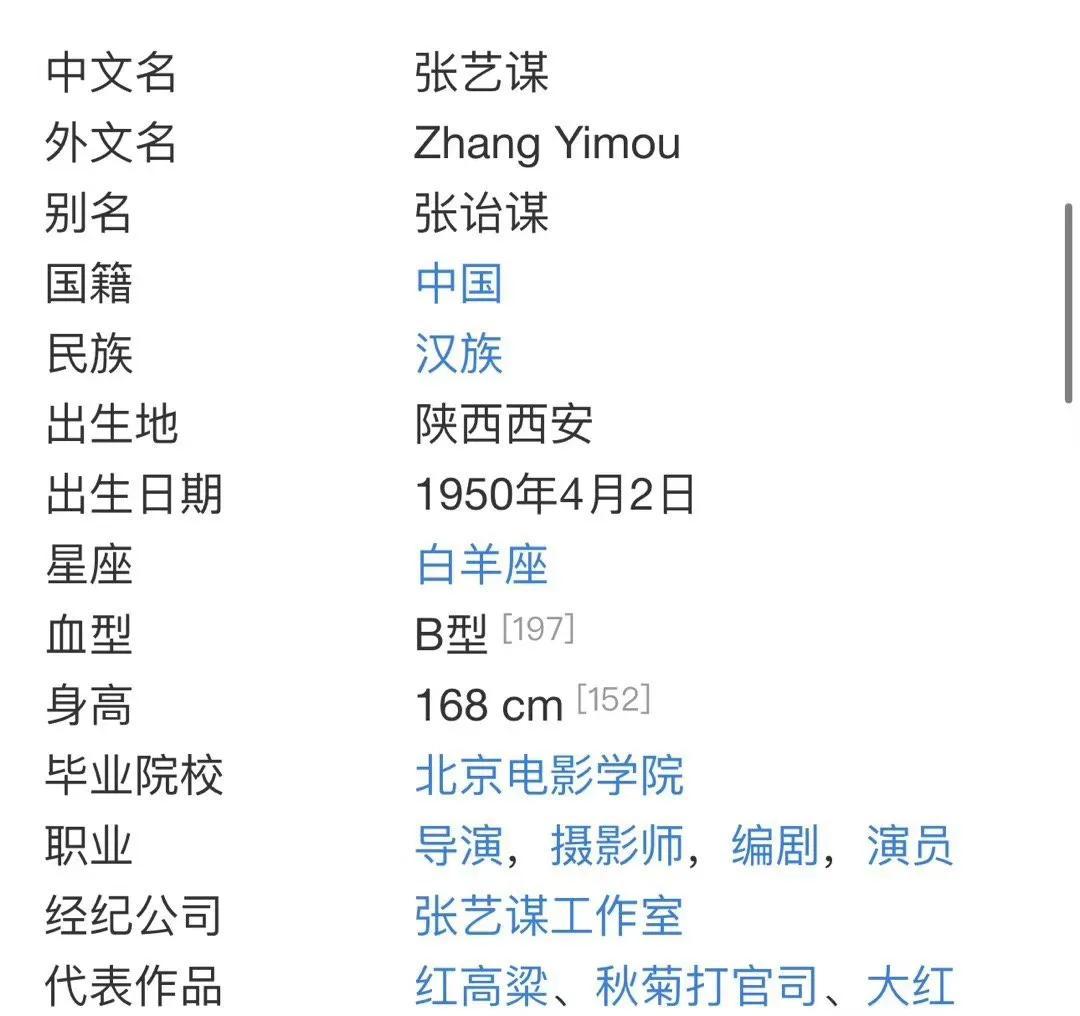Open the 演员 occupation link

point(910,847)
